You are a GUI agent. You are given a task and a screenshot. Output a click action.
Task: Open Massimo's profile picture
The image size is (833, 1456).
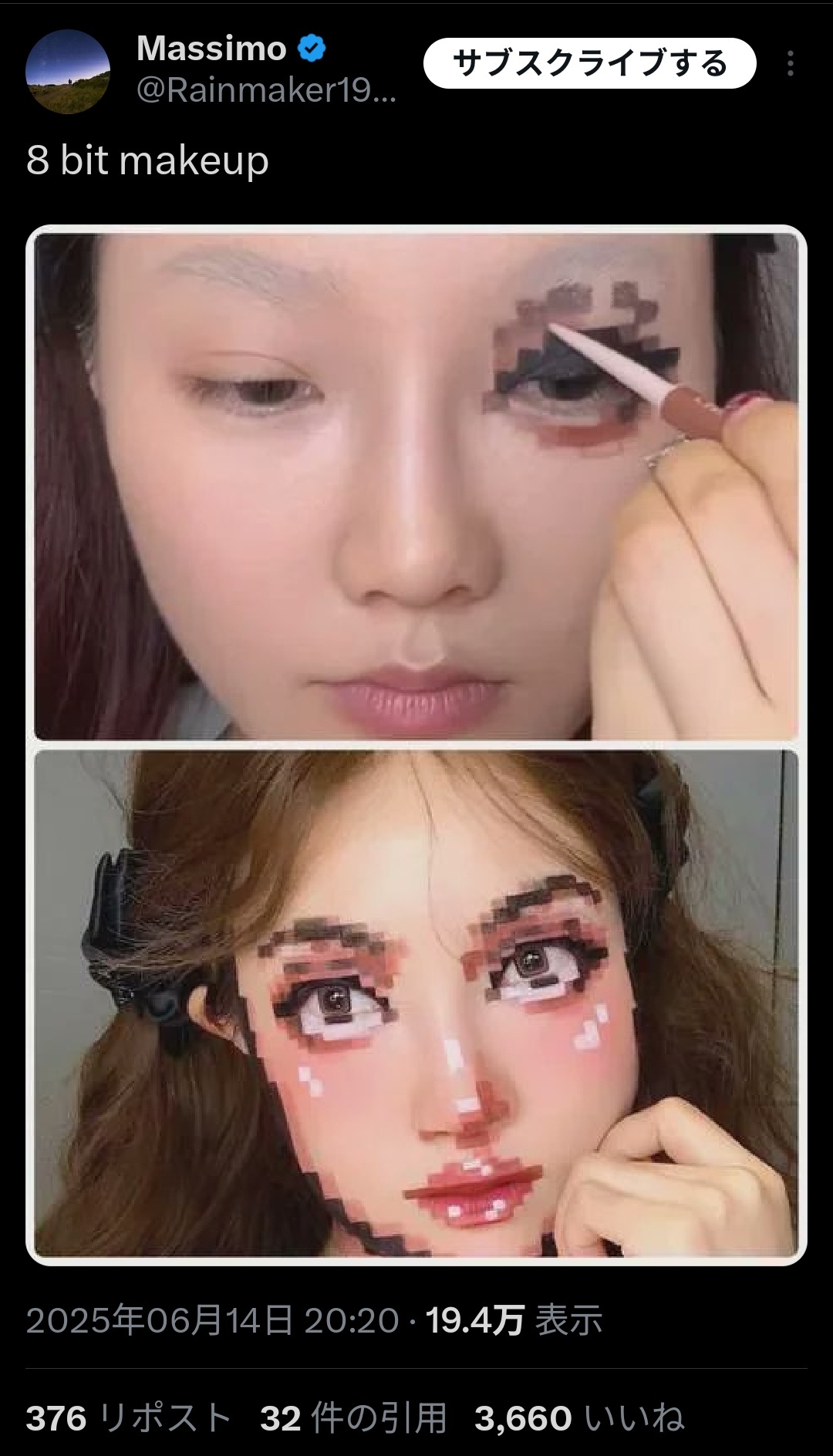click(x=68, y=72)
